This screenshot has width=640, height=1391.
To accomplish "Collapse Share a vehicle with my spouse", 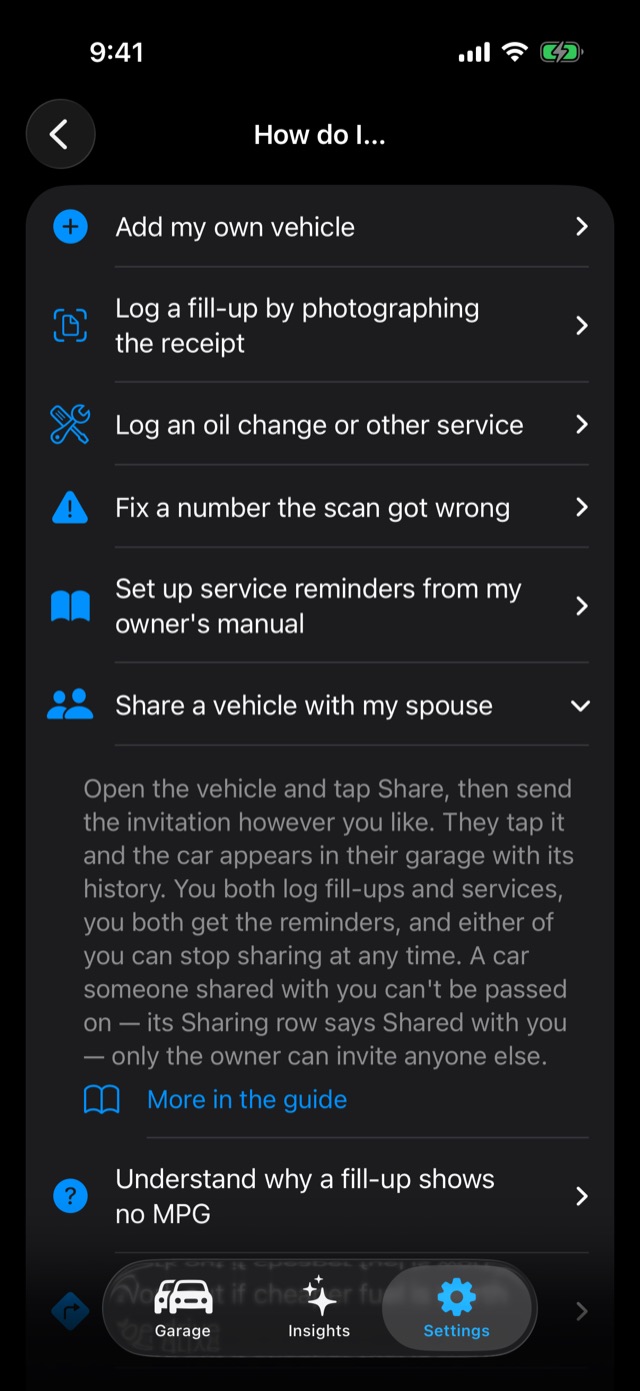I will pyautogui.click(x=320, y=705).
